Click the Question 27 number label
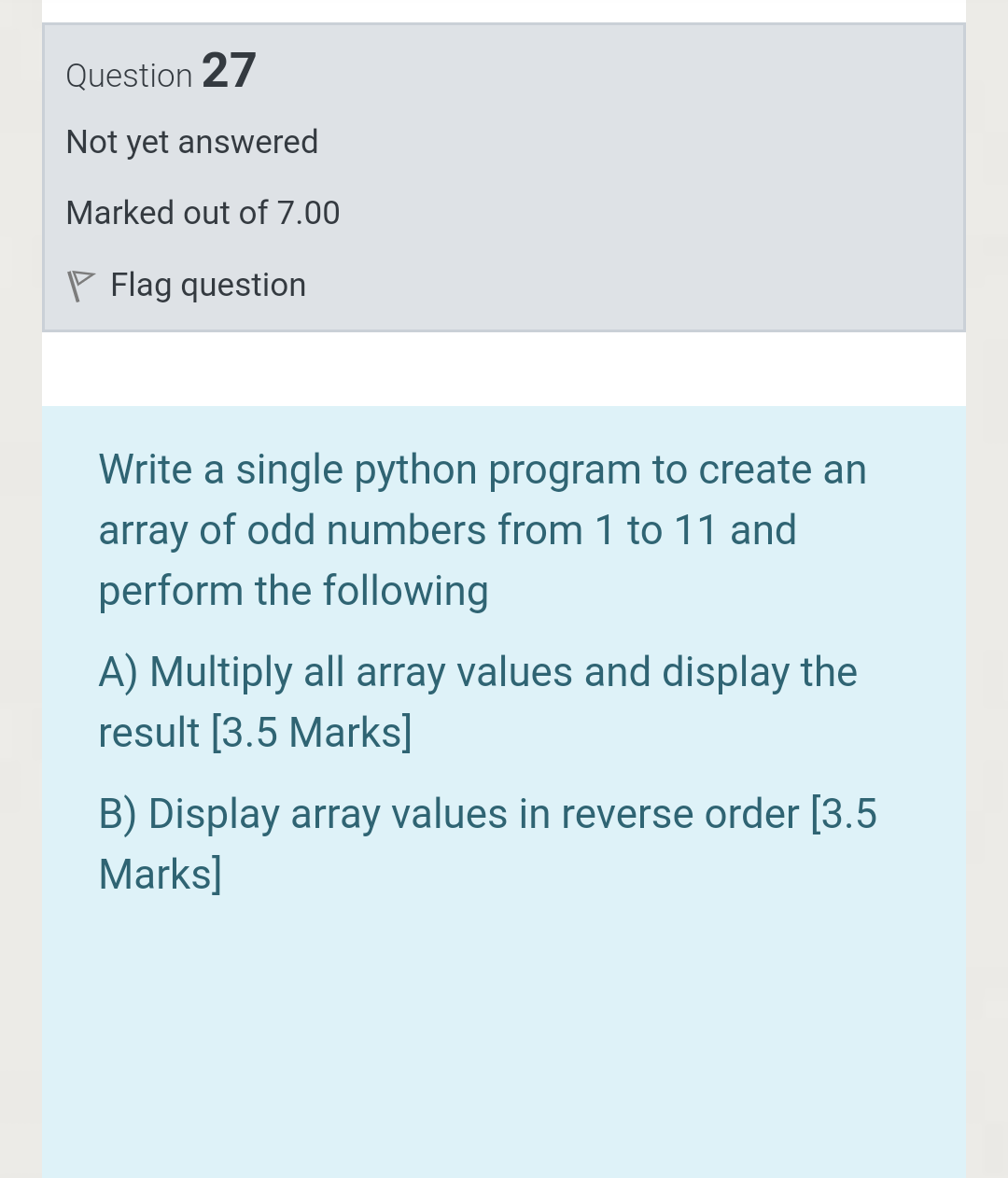Viewport: 1008px width, 1178px height. (230, 70)
